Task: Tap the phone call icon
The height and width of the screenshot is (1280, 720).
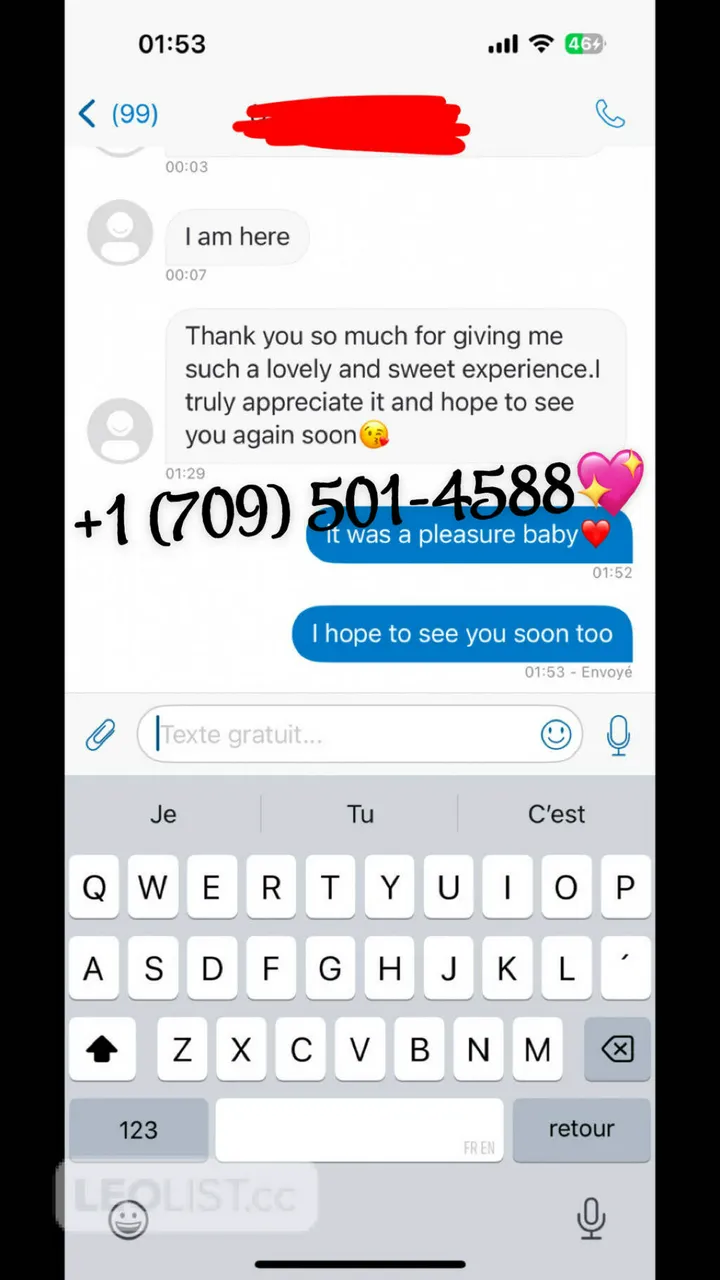Action: pos(610,114)
